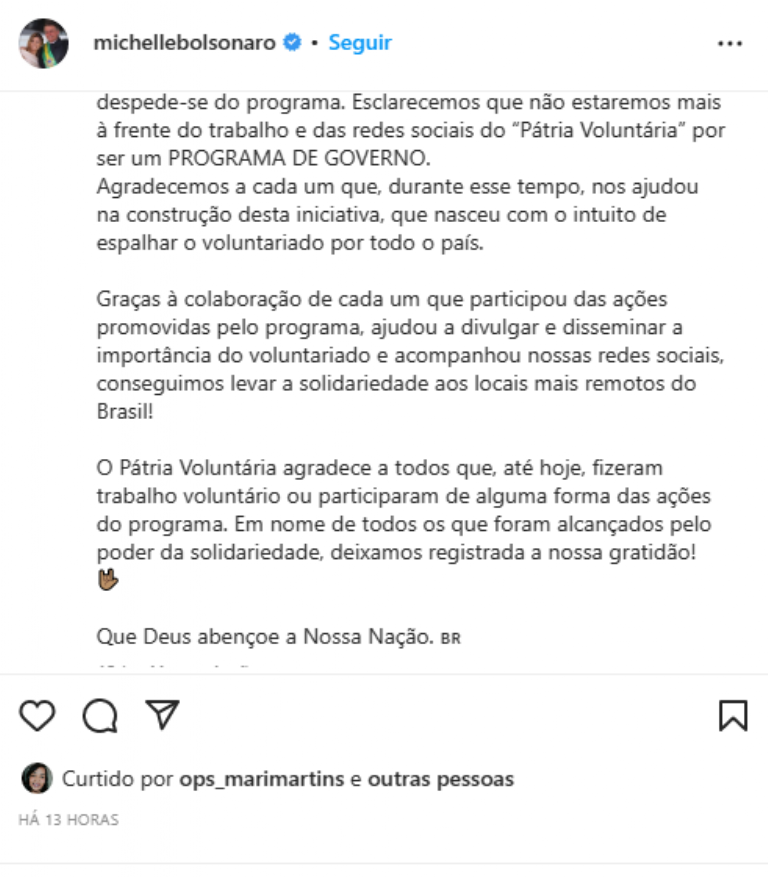Open the post's three-dot options menu
768x877 pixels.
tap(730, 44)
